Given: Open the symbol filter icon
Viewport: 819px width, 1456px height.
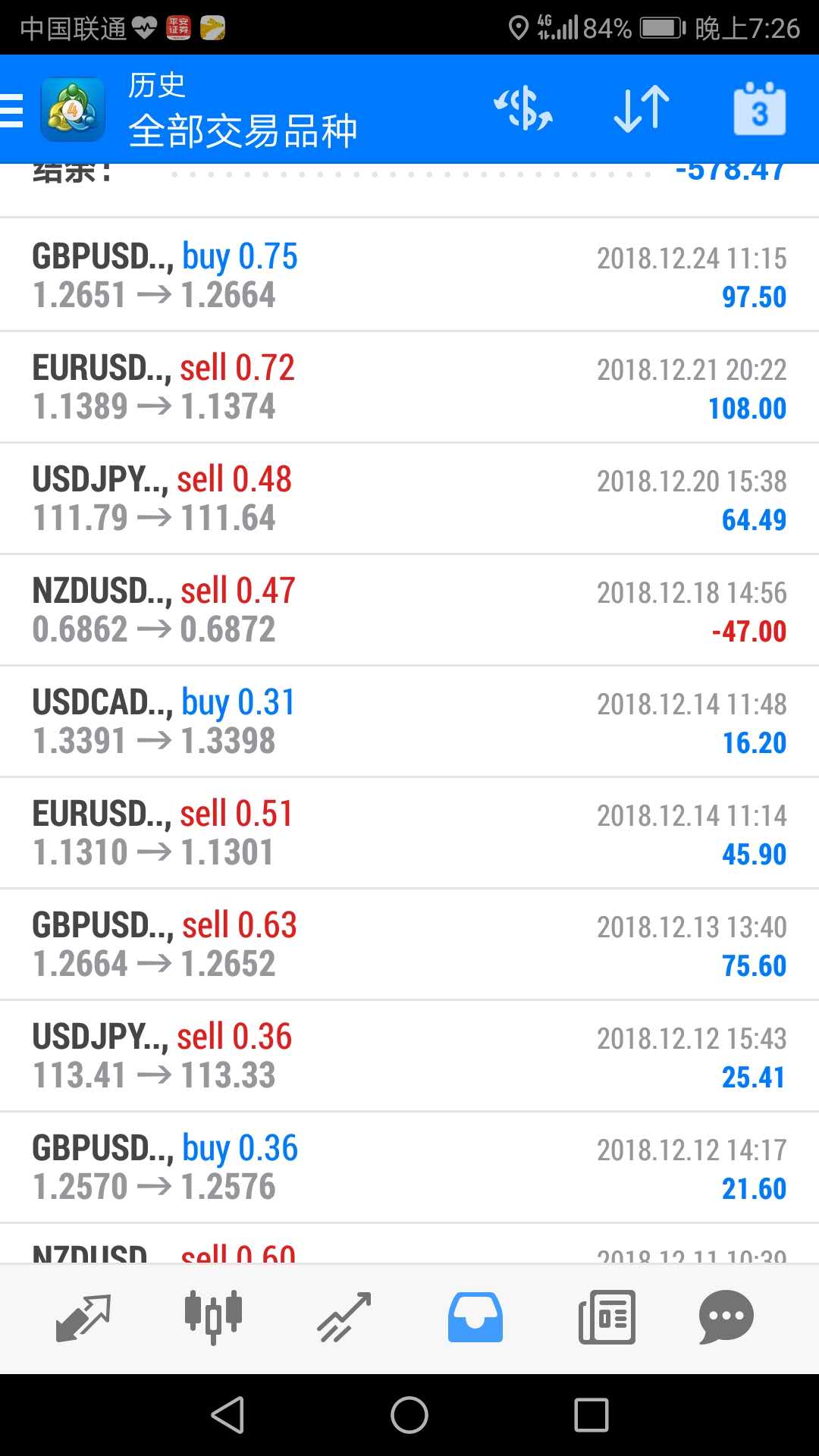Looking at the screenshot, I should click(523, 109).
